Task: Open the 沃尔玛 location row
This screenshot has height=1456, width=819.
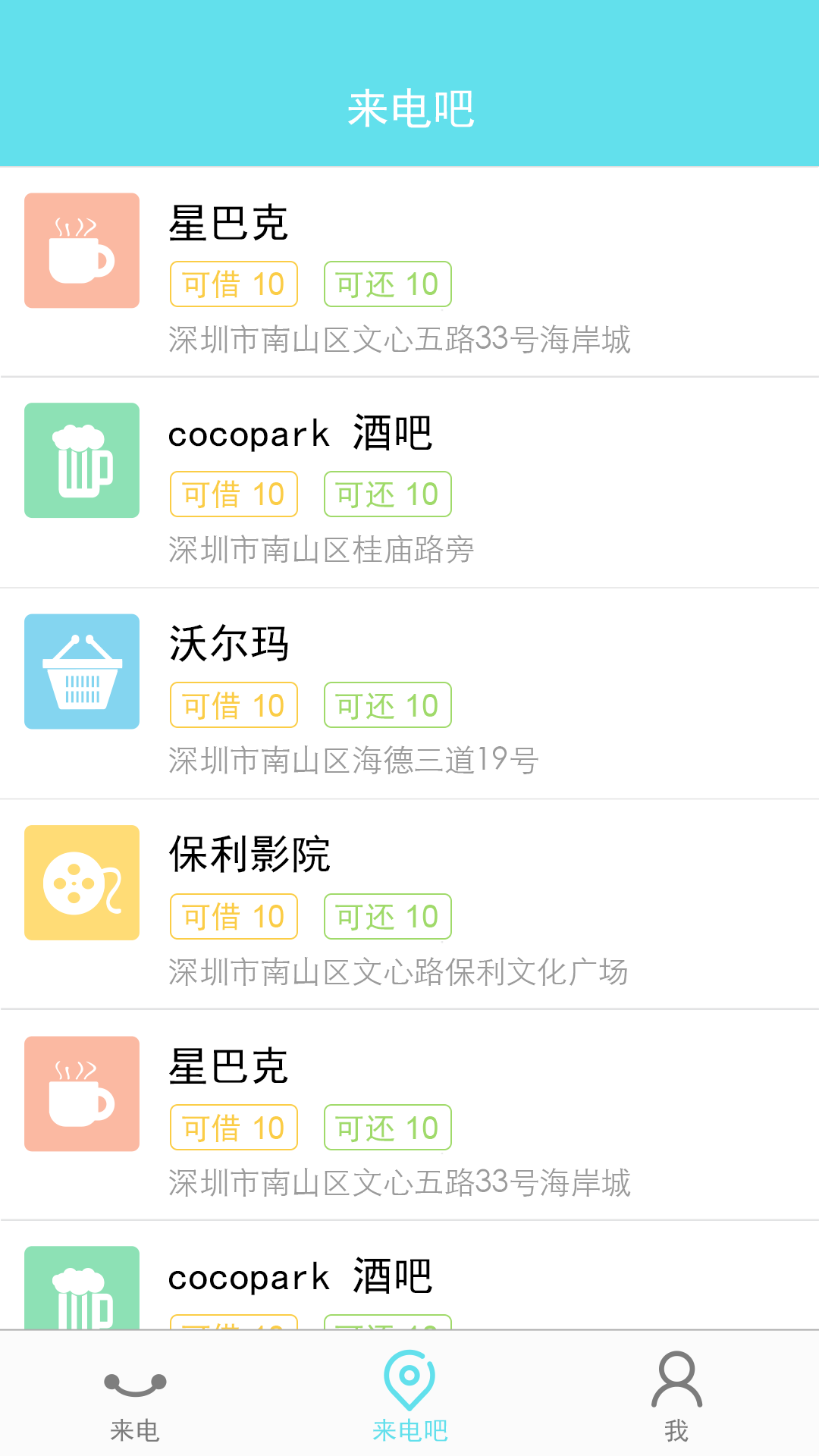Action: (x=409, y=694)
